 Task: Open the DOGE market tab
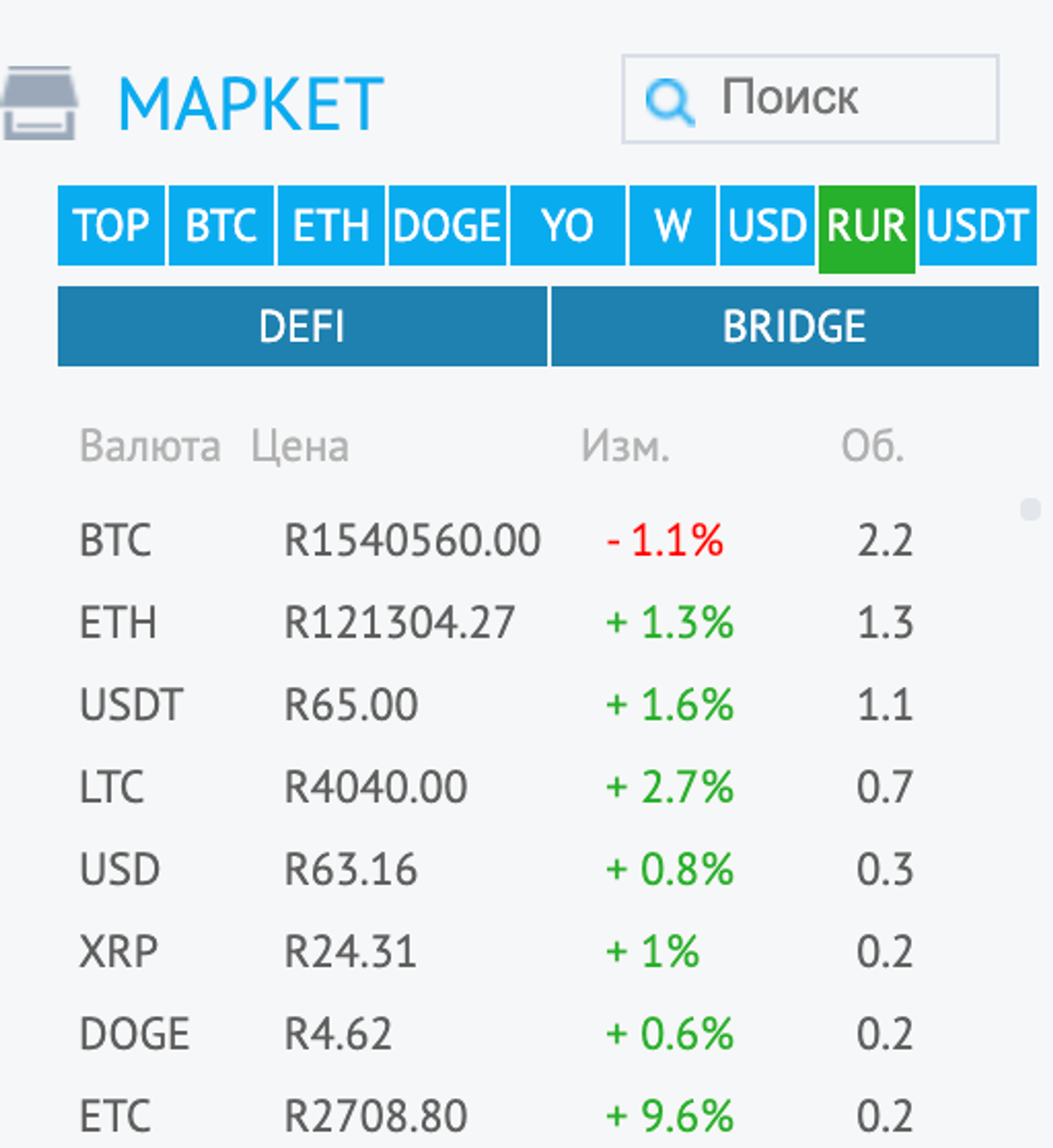click(x=447, y=227)
